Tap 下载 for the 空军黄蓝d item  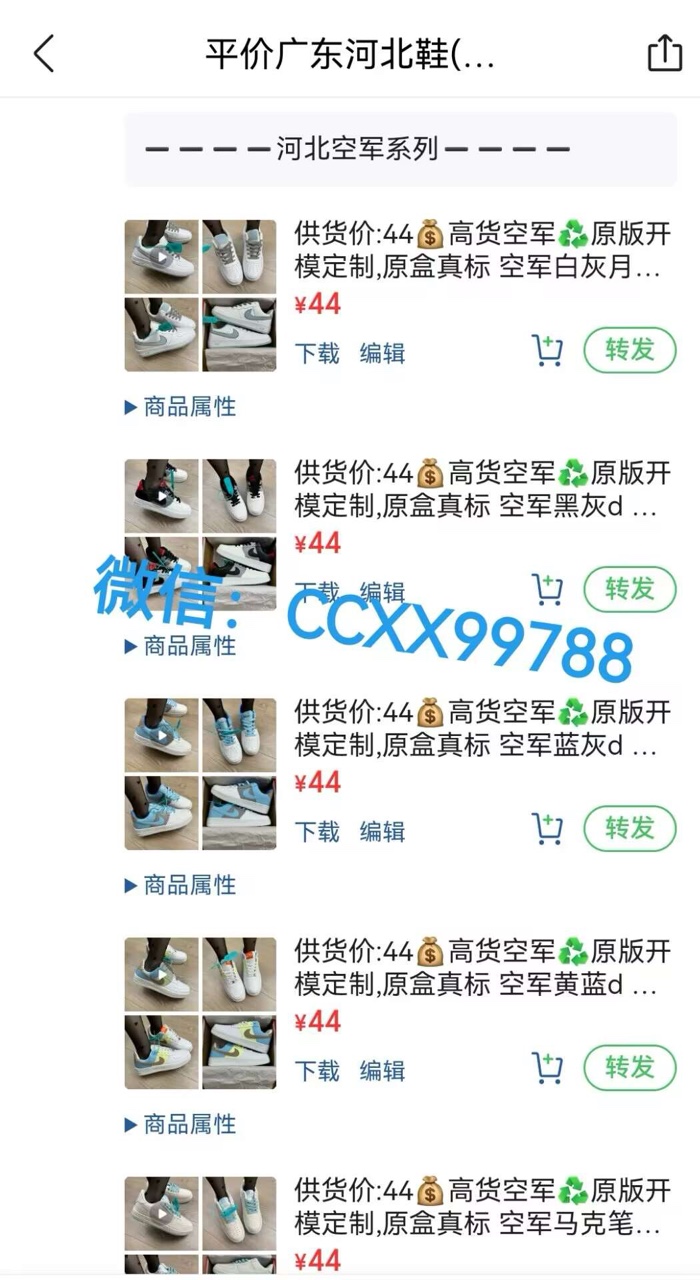317,1070
